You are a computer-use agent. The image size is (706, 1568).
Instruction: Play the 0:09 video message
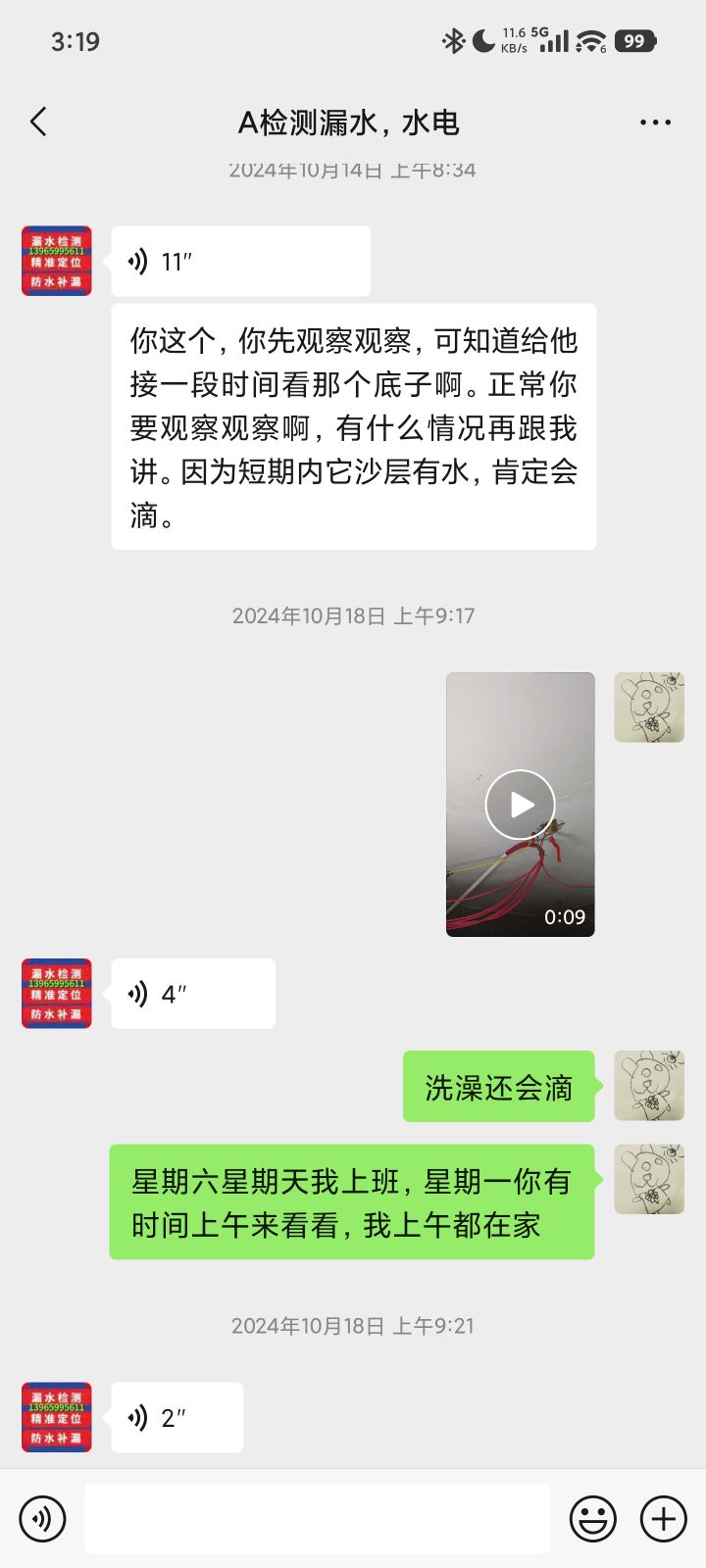(x=520, y=805)
